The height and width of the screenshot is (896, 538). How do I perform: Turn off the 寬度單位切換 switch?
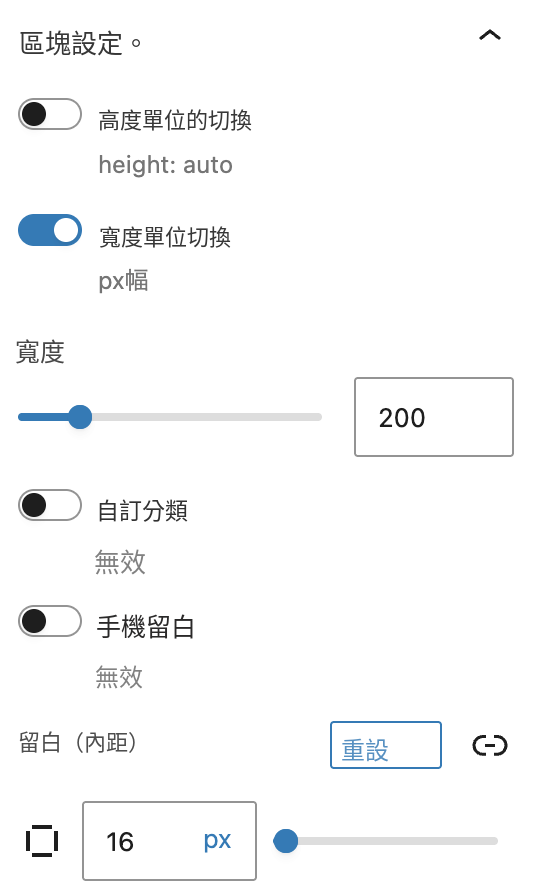(50, 230)
